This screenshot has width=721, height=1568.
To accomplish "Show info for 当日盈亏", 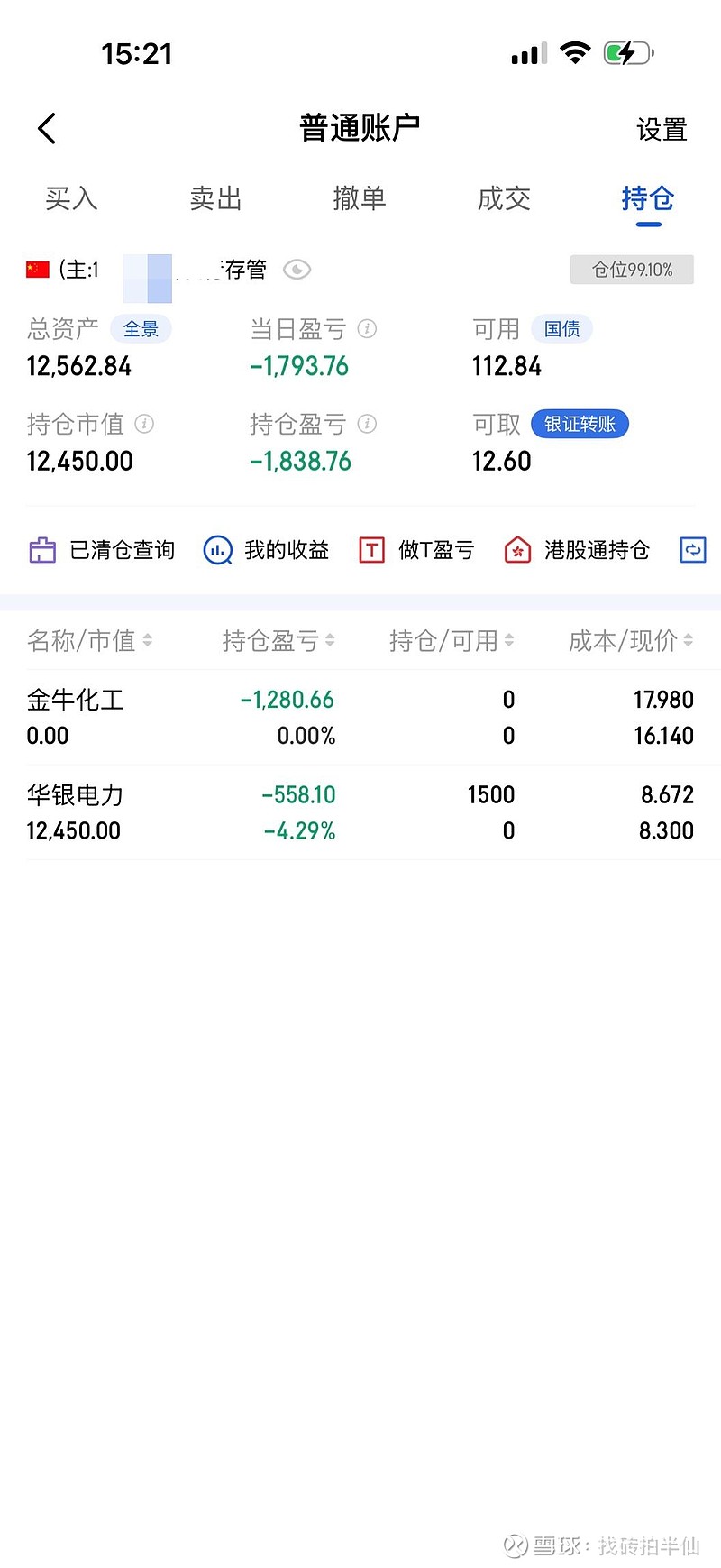I will click(367, 329).
